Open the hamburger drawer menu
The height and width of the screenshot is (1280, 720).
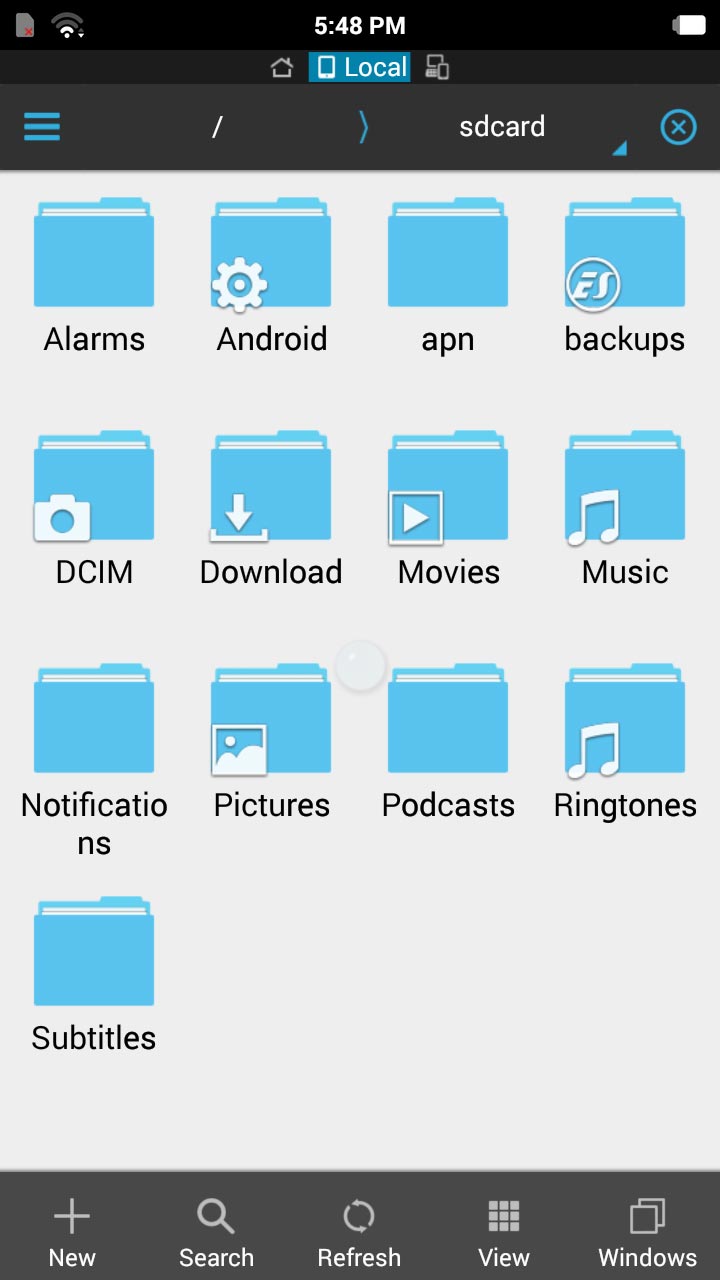[42, 127]
